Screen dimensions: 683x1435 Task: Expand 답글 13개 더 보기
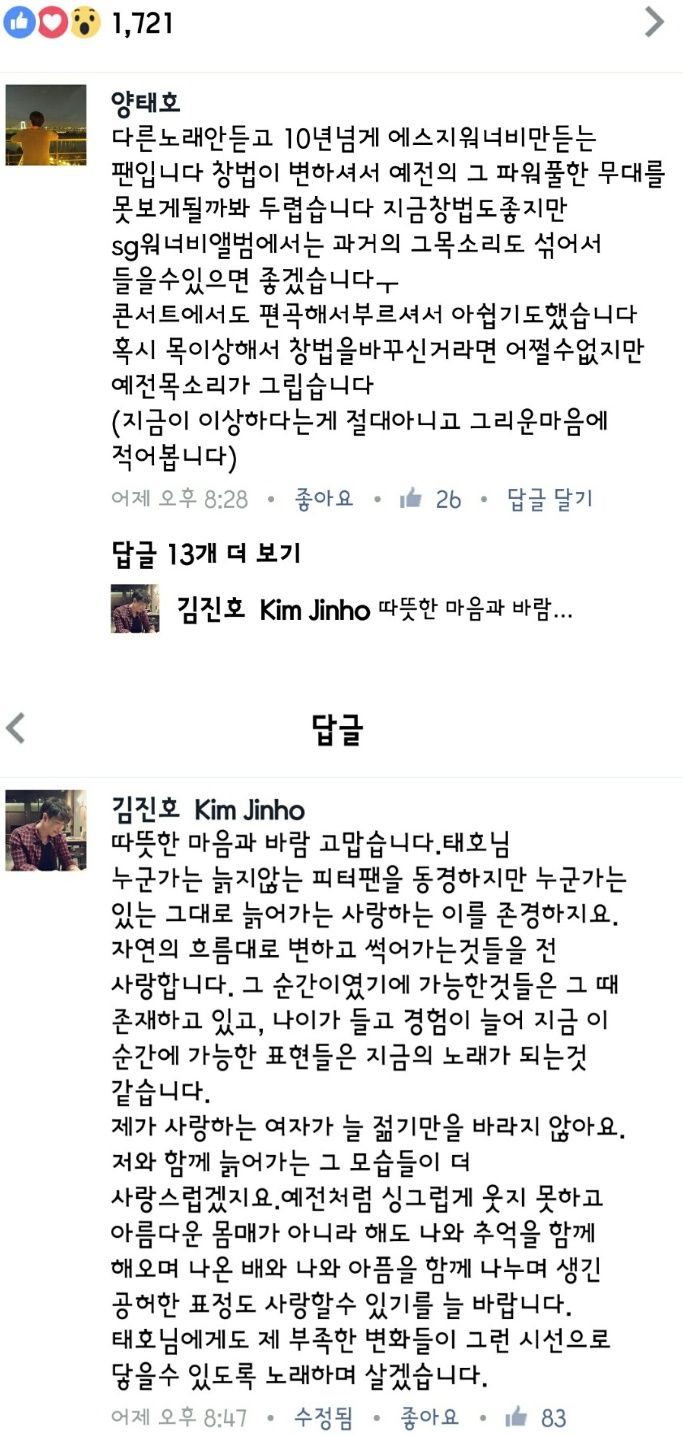pos(205,553)
